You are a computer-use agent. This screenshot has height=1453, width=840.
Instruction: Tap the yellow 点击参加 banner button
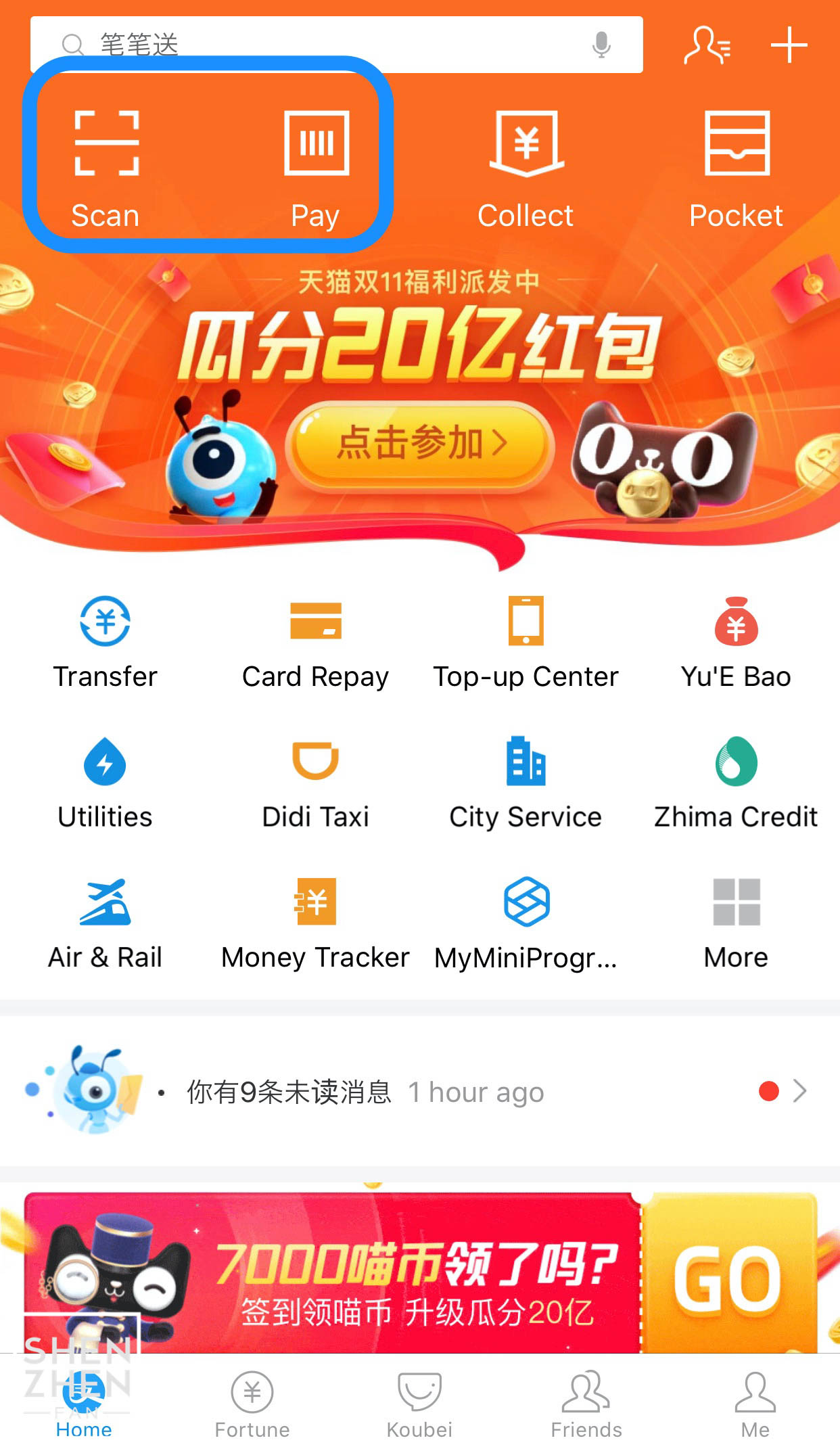[x=420, y=444]
